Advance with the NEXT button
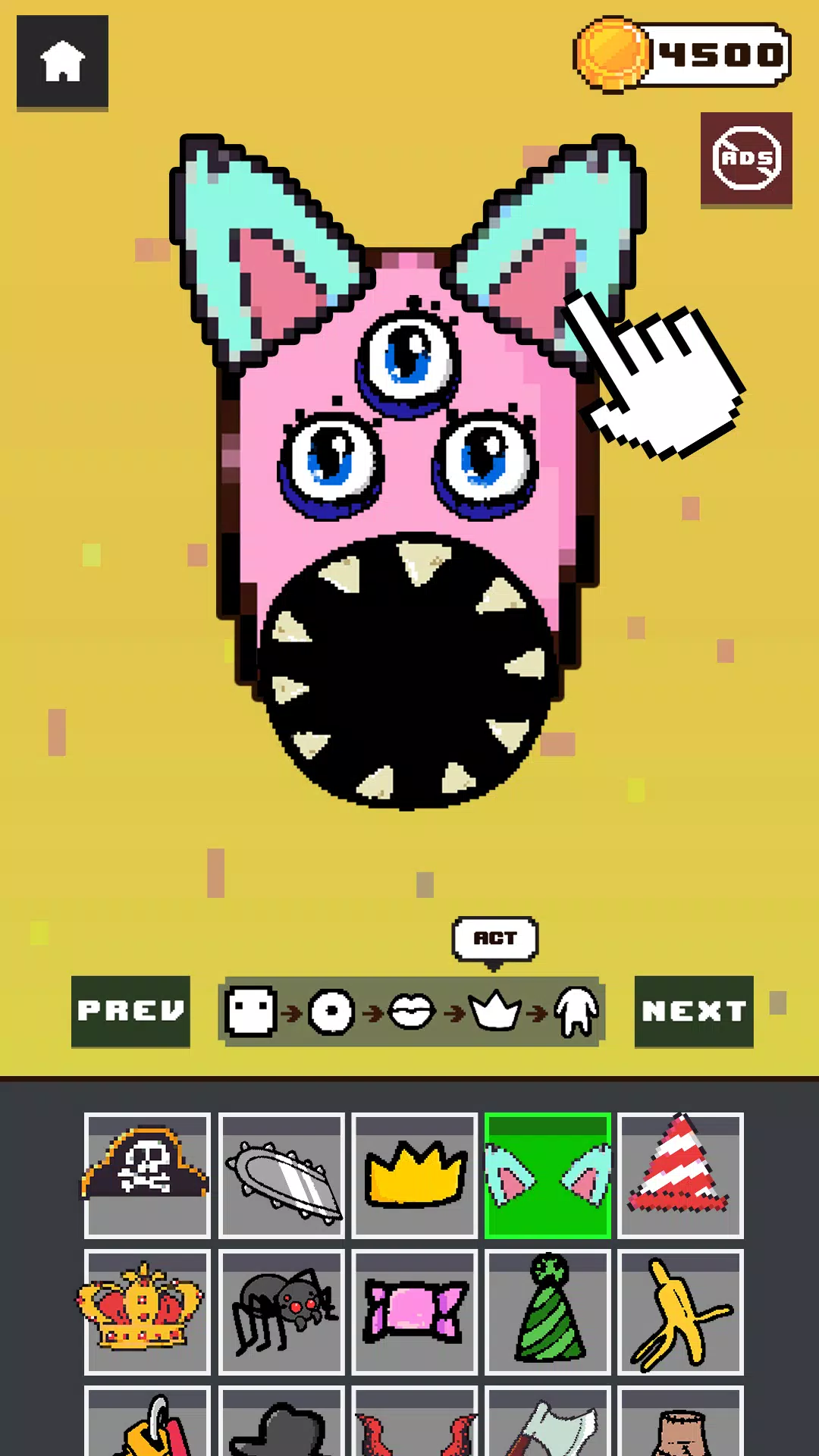819x1456 pixels. point(694,1011)
